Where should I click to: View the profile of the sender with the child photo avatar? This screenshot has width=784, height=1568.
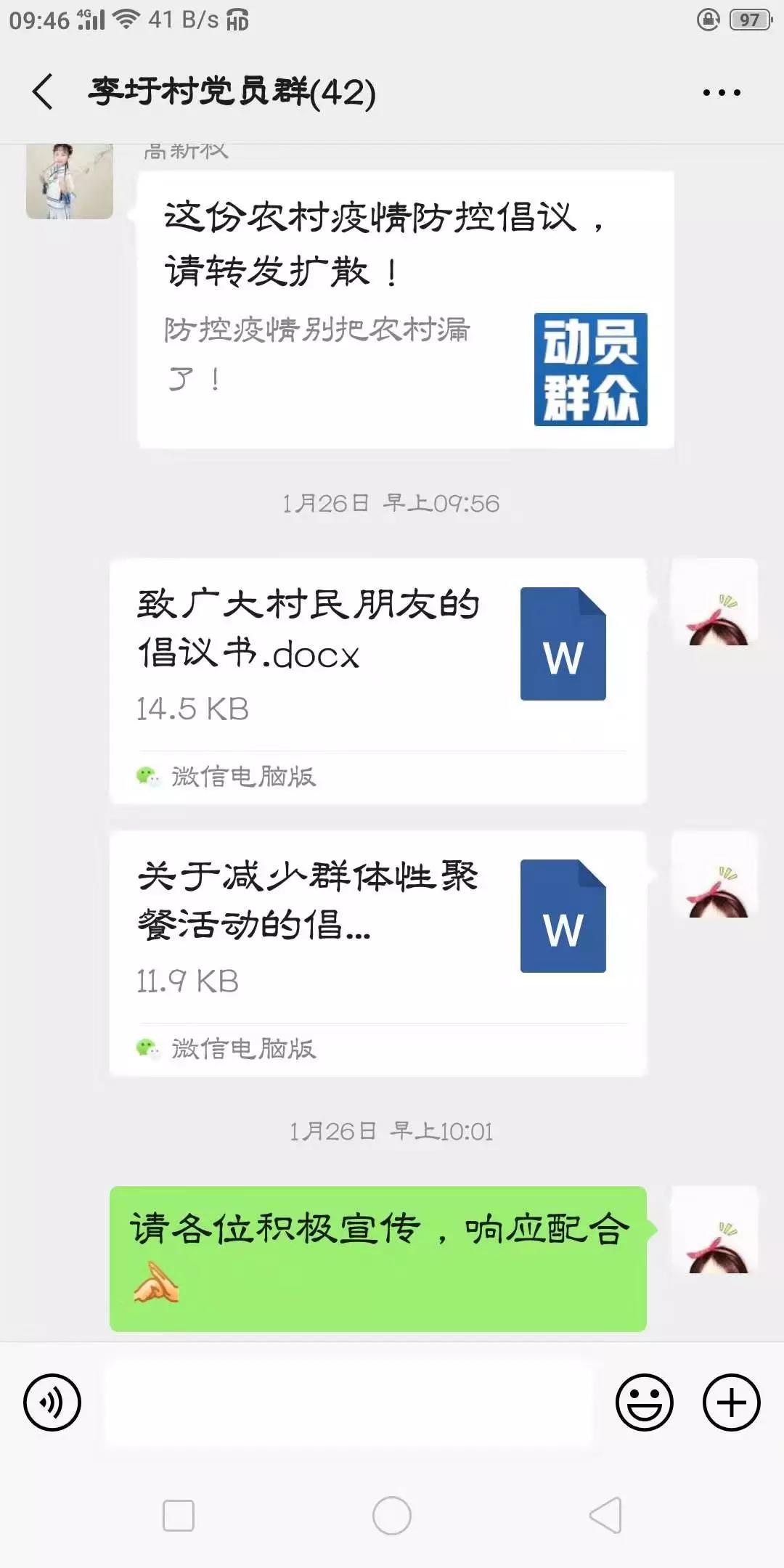pos(70,181)
